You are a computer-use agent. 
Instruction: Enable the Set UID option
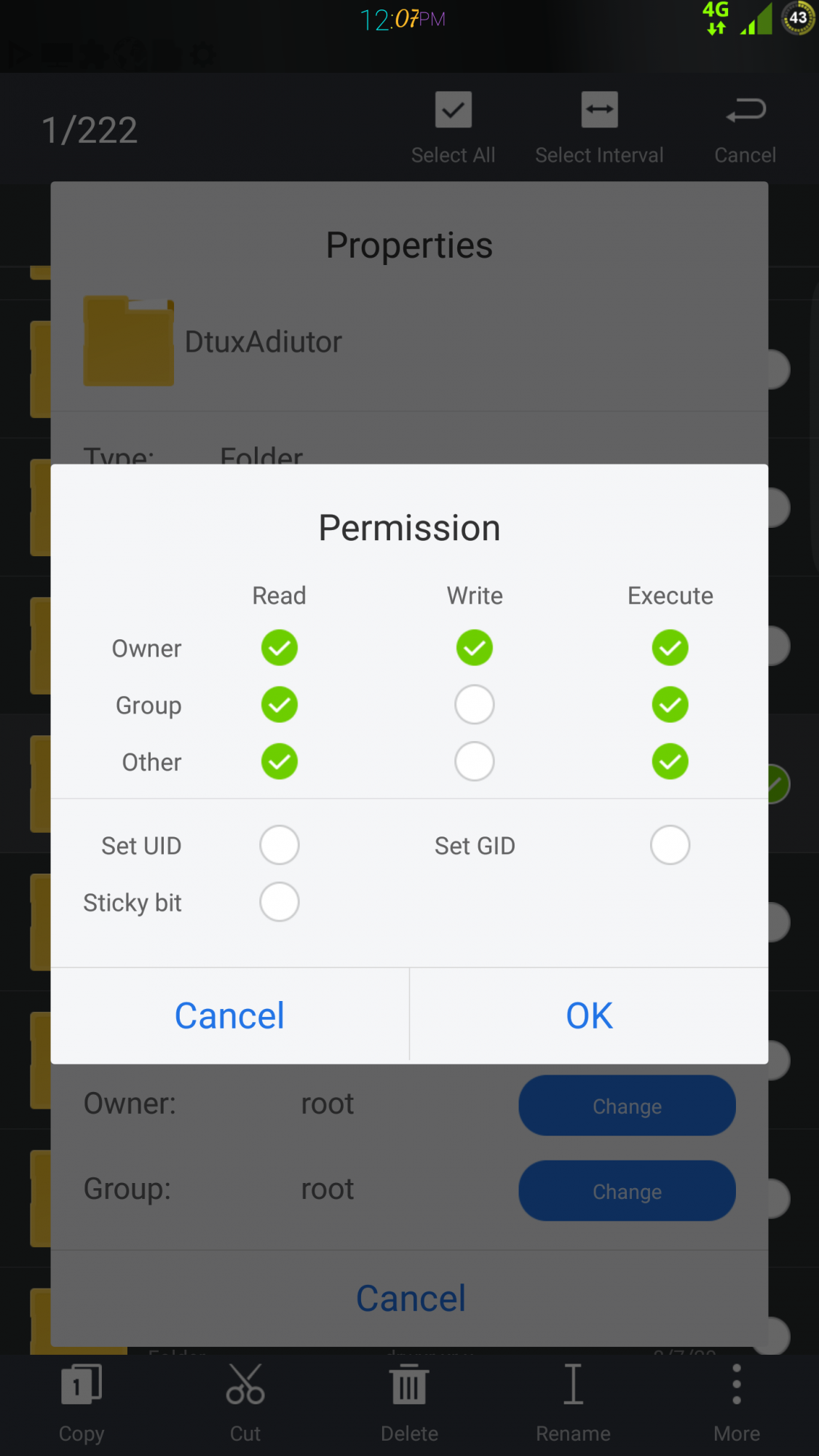(x=280, y=845)
